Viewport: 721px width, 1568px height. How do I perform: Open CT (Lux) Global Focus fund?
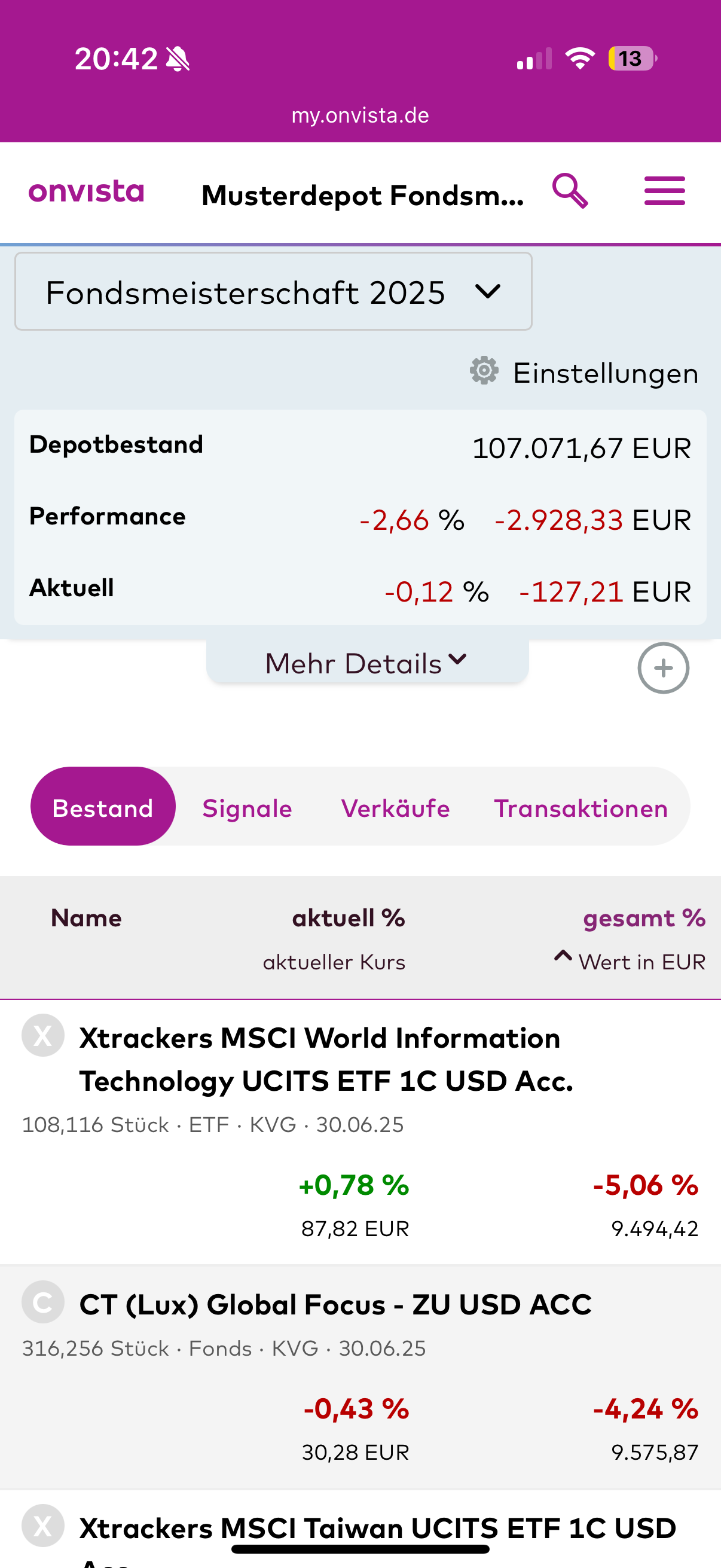335,1304
